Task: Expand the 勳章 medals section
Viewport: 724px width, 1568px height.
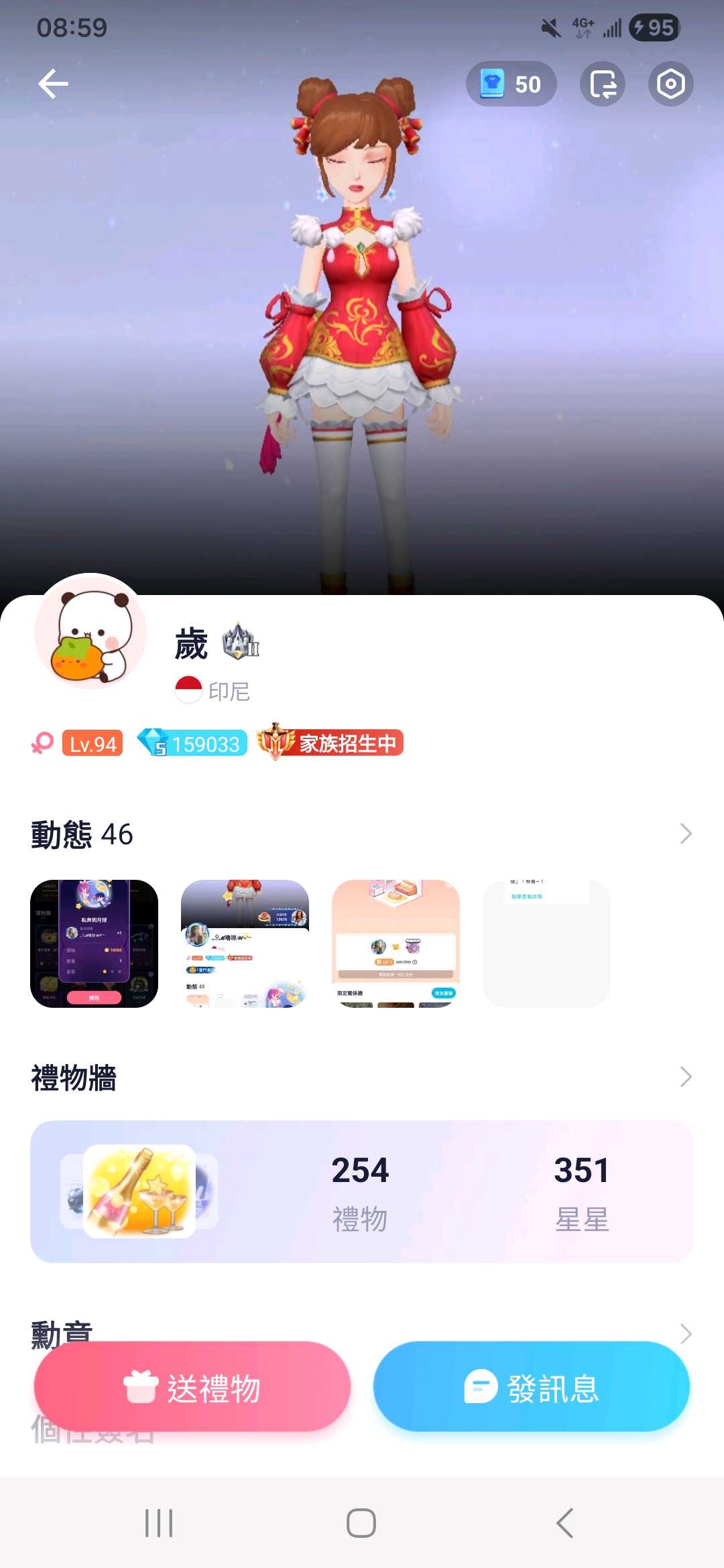Action: tap(685, 1333)
